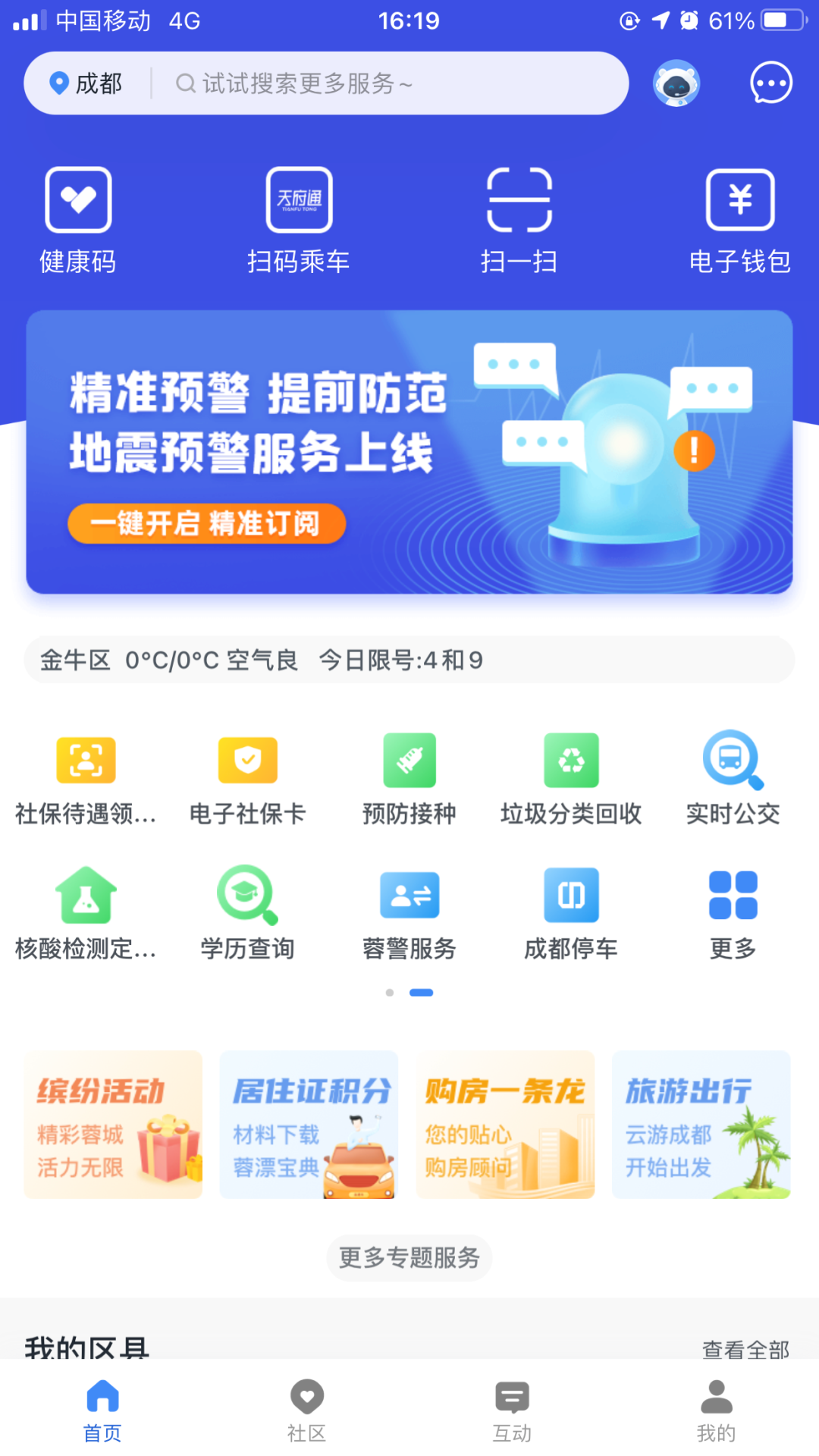Screen dimensions: 819x1456
Task: Open the robot assistant icon
Action: (x=676, y=83)
